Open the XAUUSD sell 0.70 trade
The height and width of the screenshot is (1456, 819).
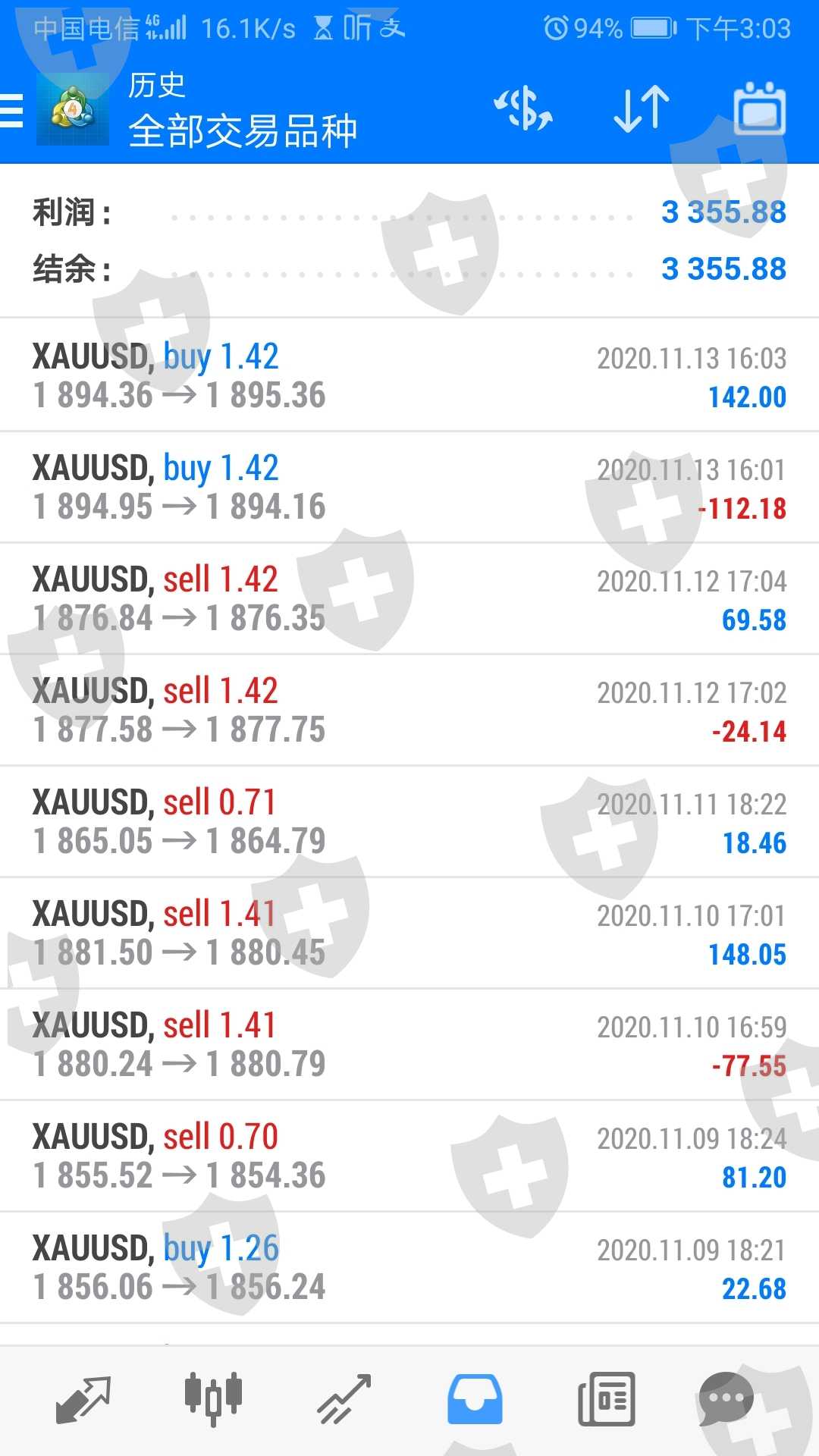click(x=409, y=1156)
